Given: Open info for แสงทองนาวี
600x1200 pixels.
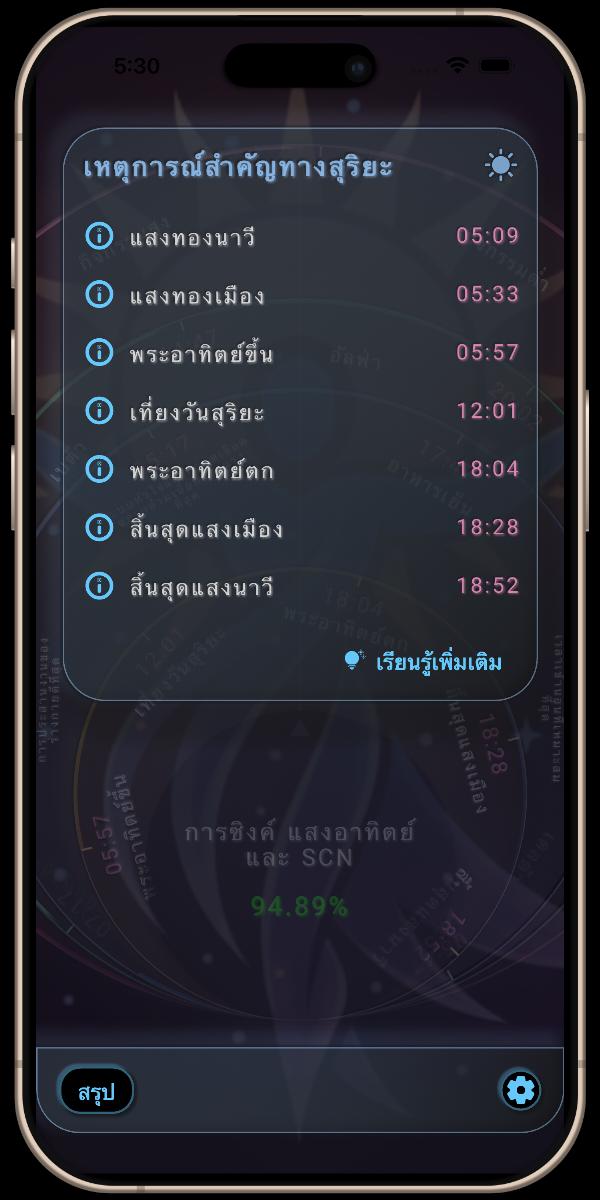Looking at the screenshot, I should pos(99,236).
